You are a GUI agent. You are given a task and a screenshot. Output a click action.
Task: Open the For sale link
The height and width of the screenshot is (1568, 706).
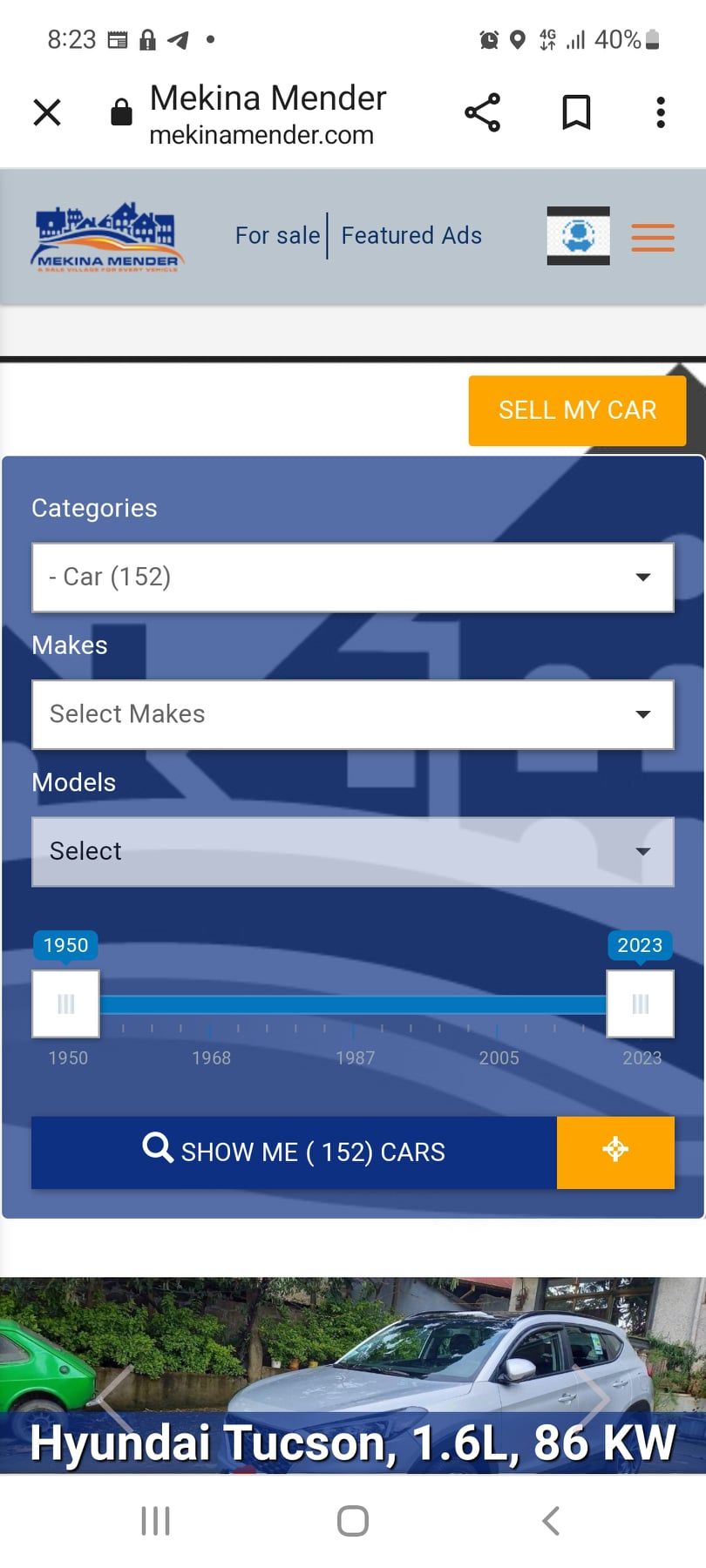coord(278,235)
